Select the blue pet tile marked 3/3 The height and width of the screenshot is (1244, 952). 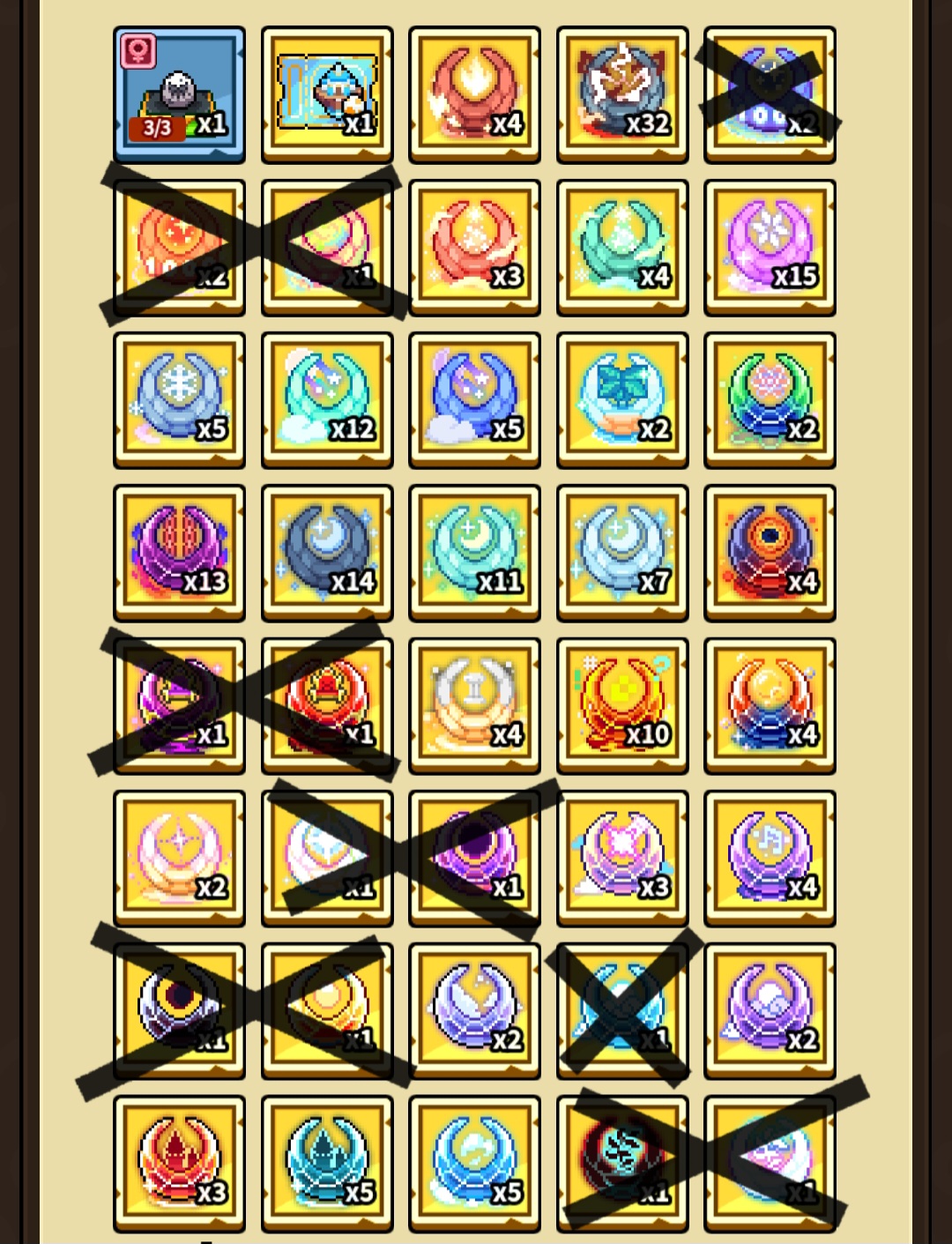[x=179, y=95]
